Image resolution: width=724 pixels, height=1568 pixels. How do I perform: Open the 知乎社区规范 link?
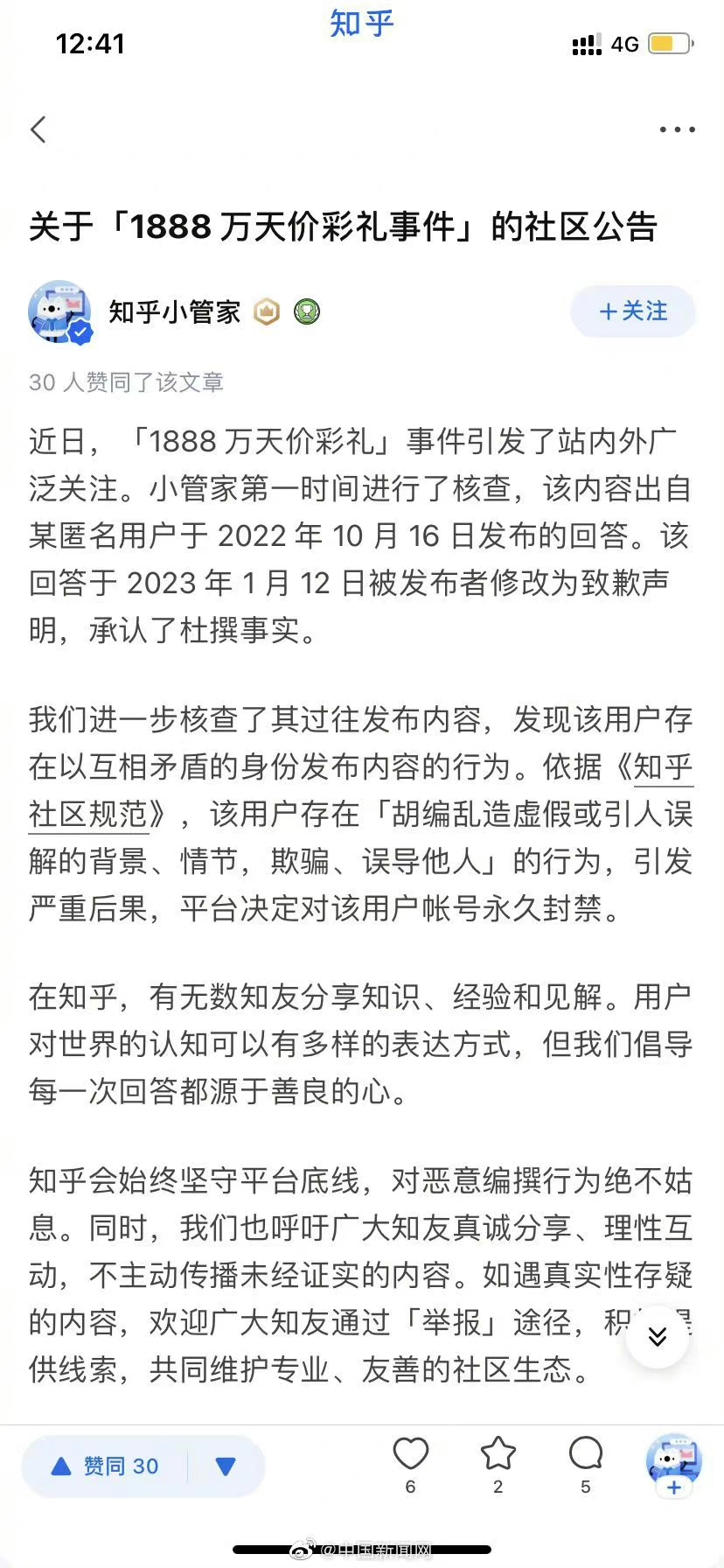[x=361, y=790]
